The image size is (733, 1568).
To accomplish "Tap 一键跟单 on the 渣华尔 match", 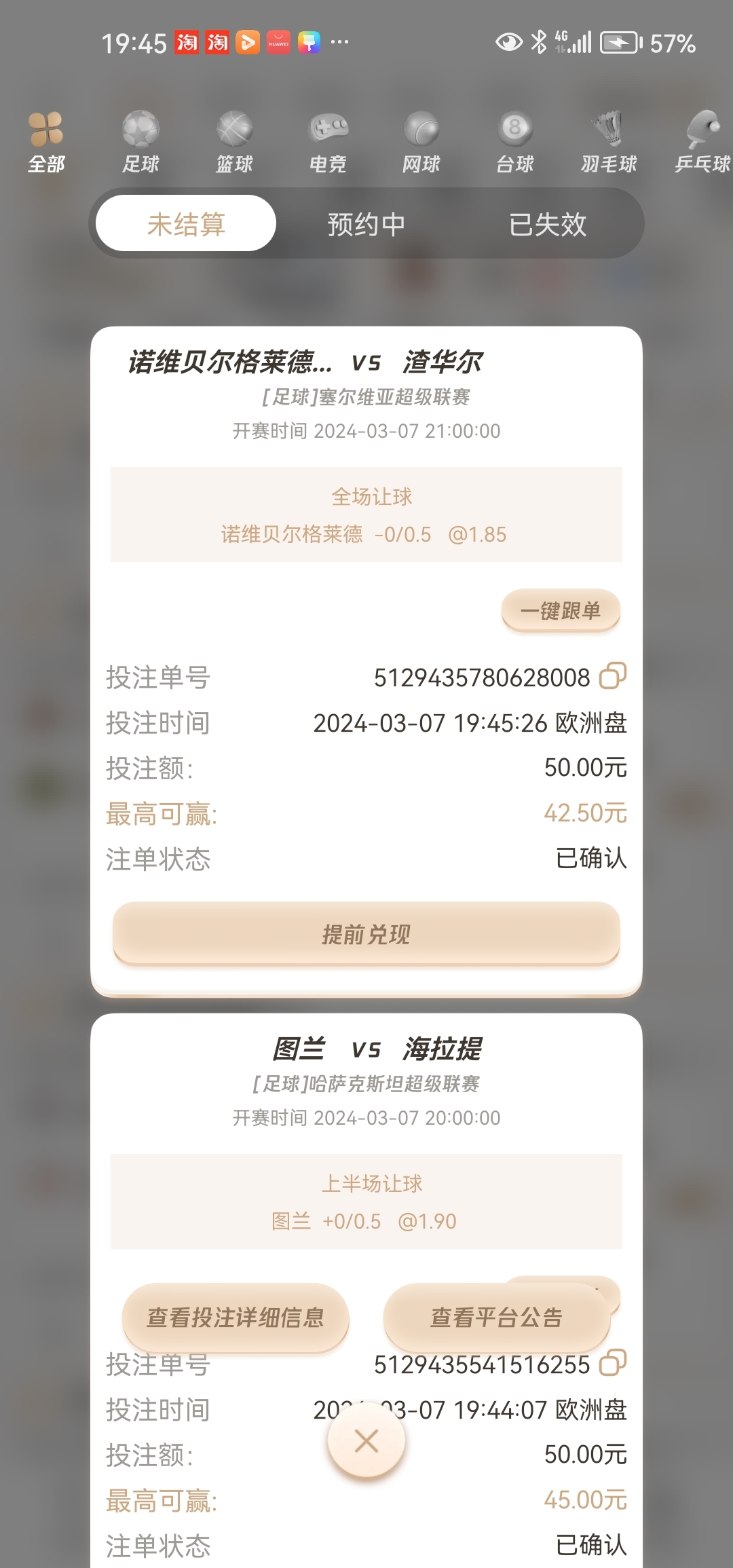I will point(561,610).
